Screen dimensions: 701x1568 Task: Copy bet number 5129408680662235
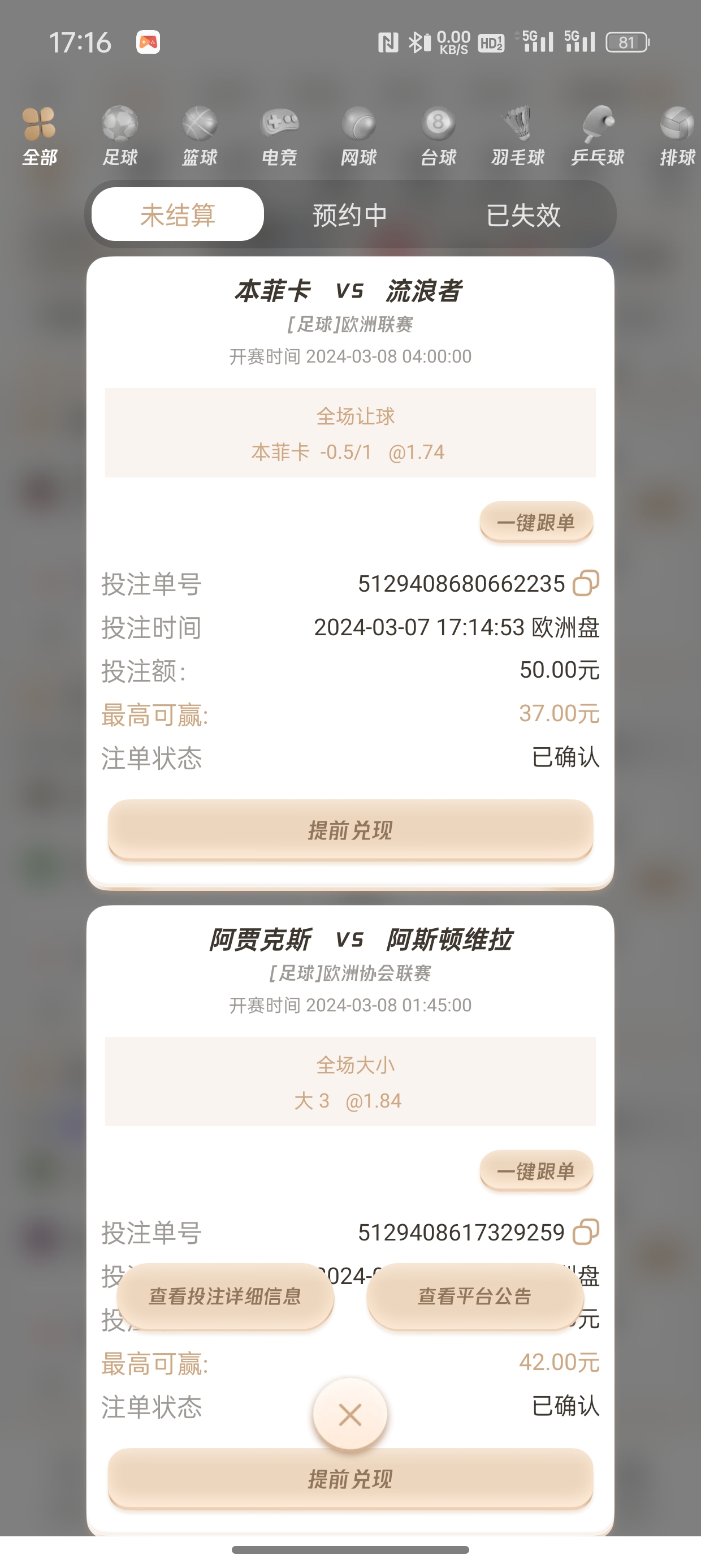586,583
